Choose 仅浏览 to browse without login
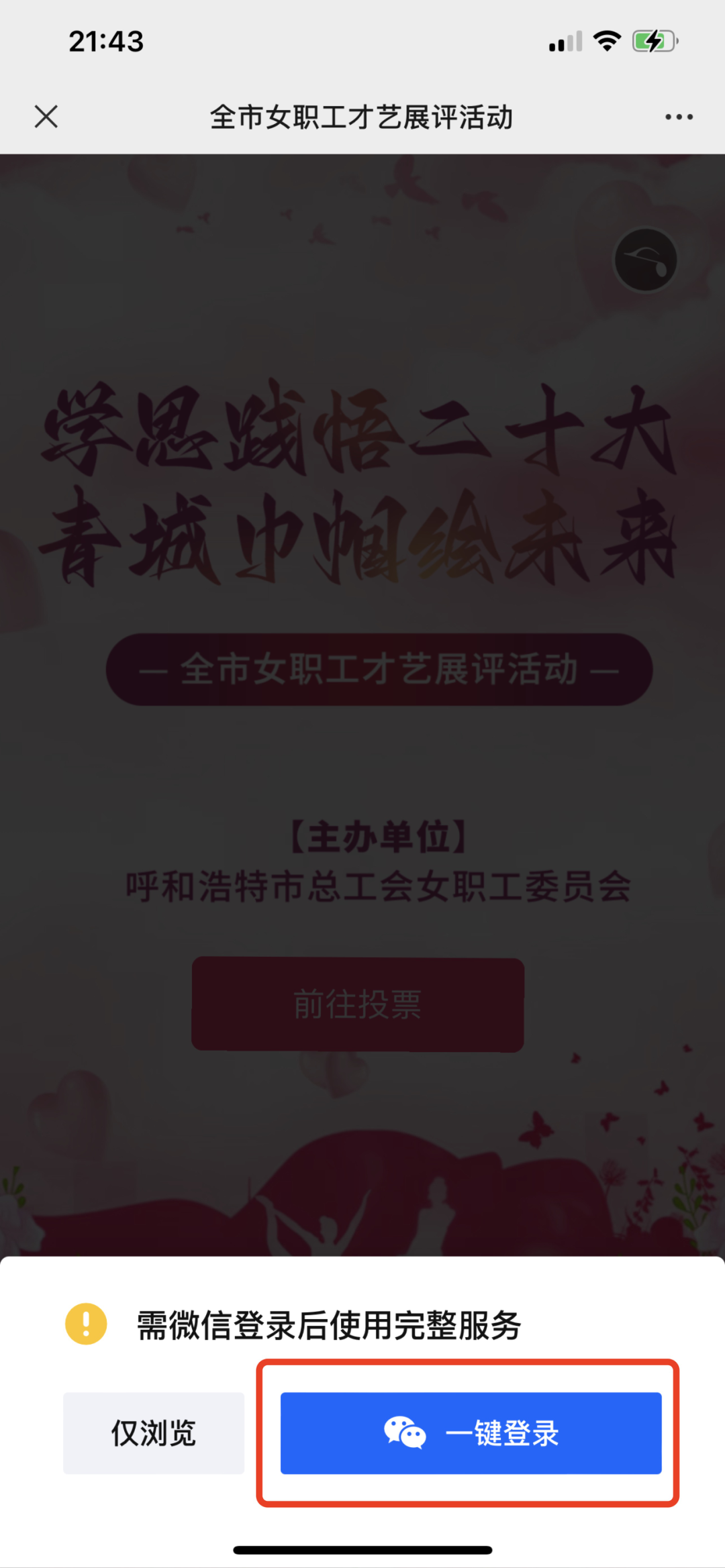The width and height of the screenshot is (725, 1568). tap(154, 1432)
